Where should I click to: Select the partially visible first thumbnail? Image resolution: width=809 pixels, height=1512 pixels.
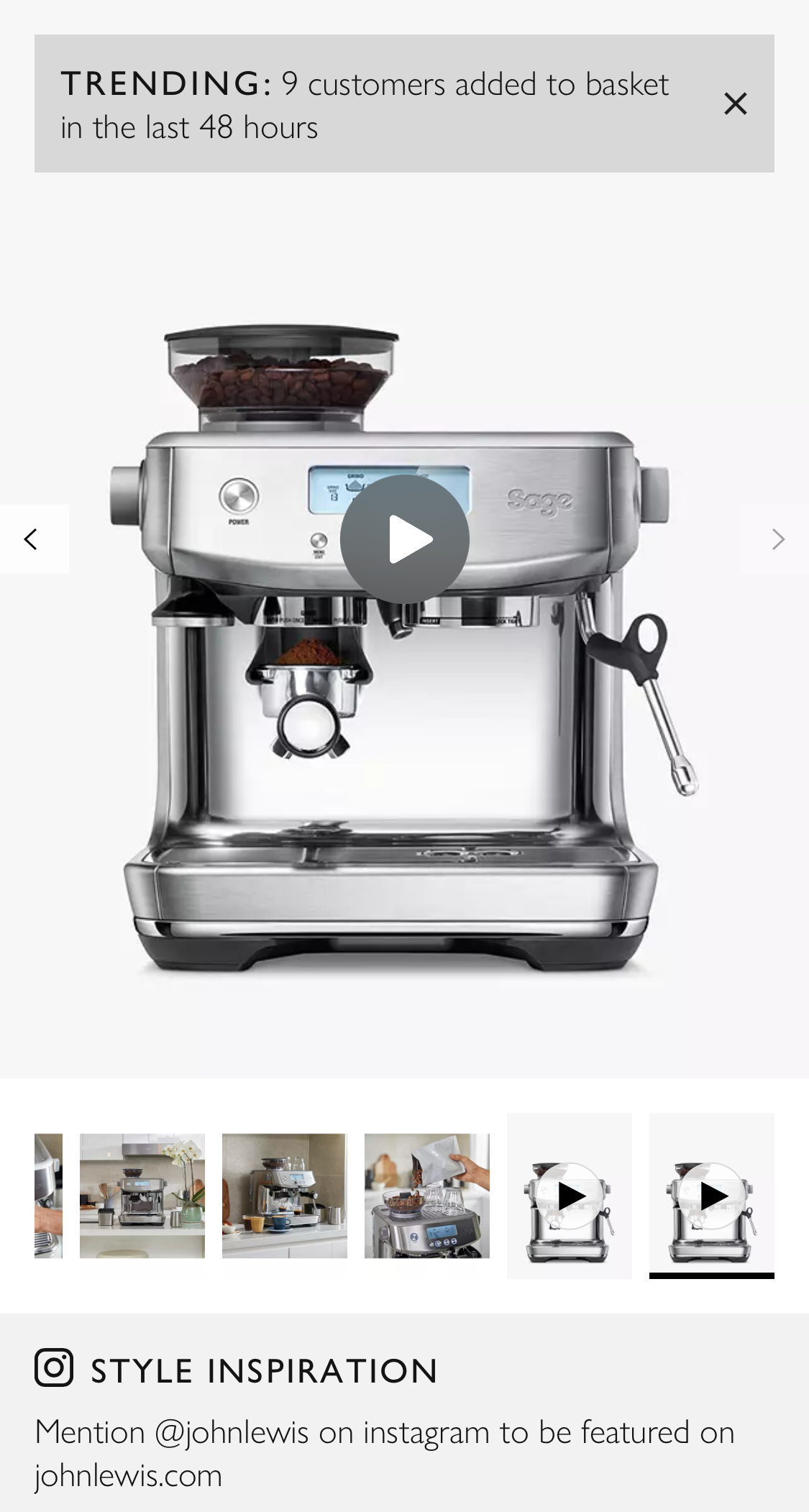coord(48,1196)
